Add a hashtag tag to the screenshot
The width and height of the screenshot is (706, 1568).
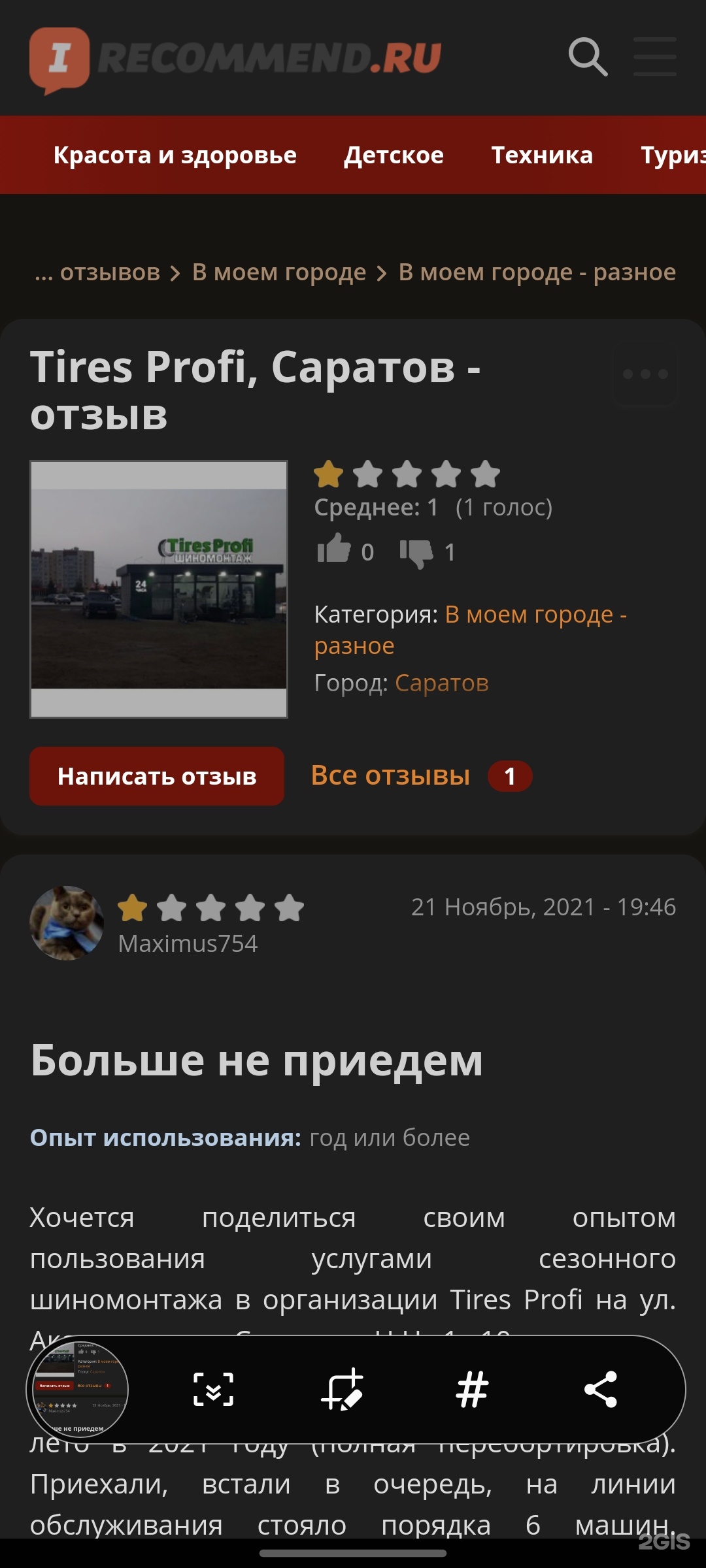coord(472,1389)
